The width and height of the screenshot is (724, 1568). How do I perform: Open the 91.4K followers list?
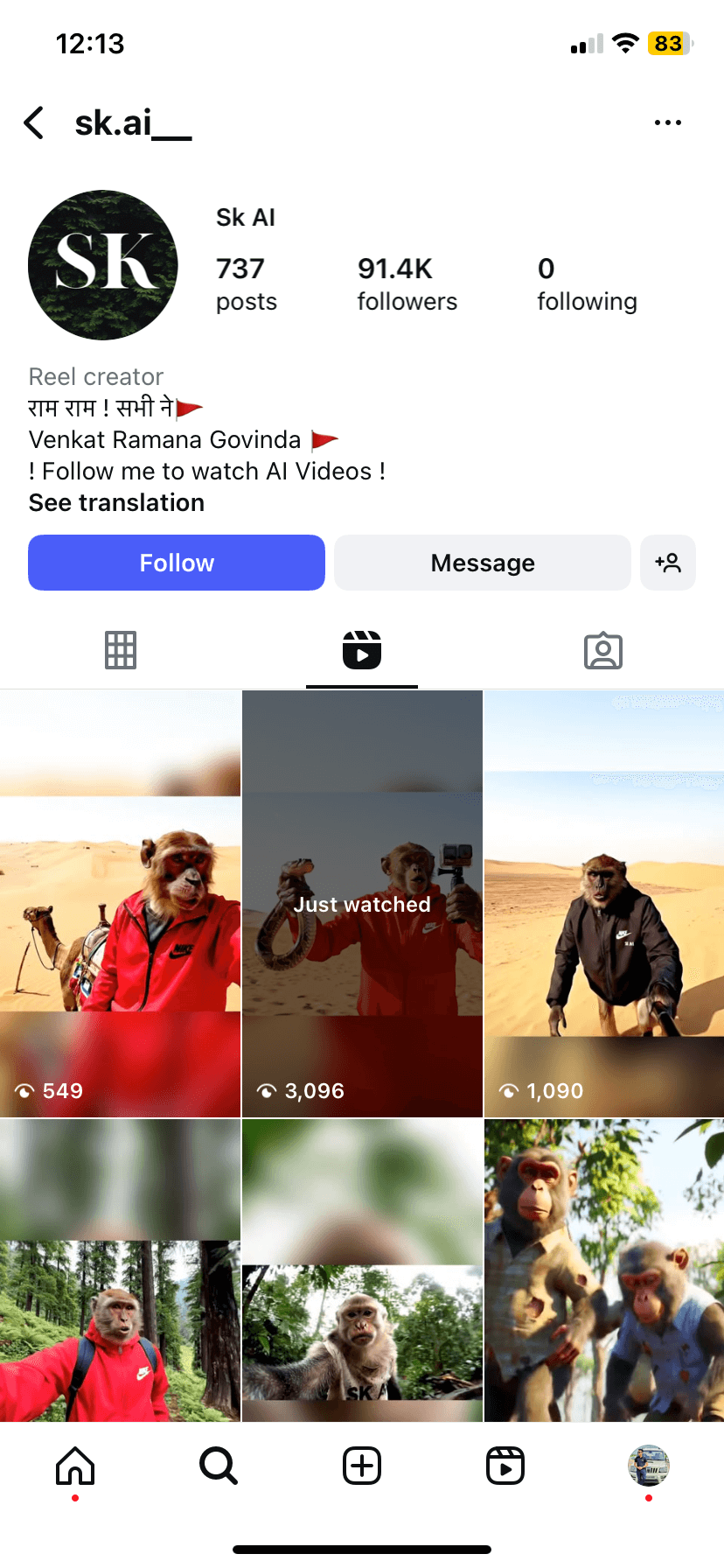coord(407,283)
